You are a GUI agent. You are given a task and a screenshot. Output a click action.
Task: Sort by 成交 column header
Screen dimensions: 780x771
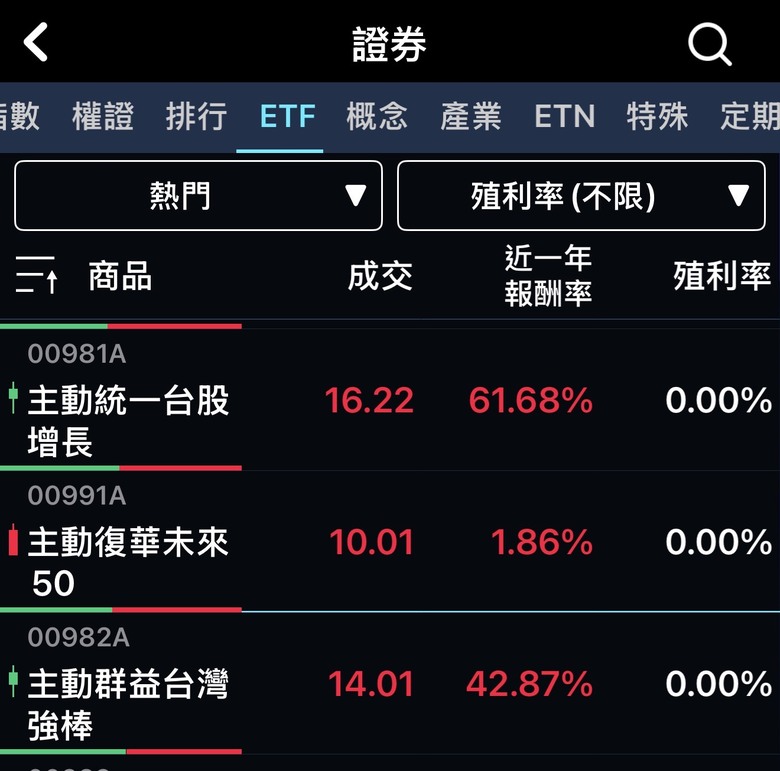click(x=380, y=276)
